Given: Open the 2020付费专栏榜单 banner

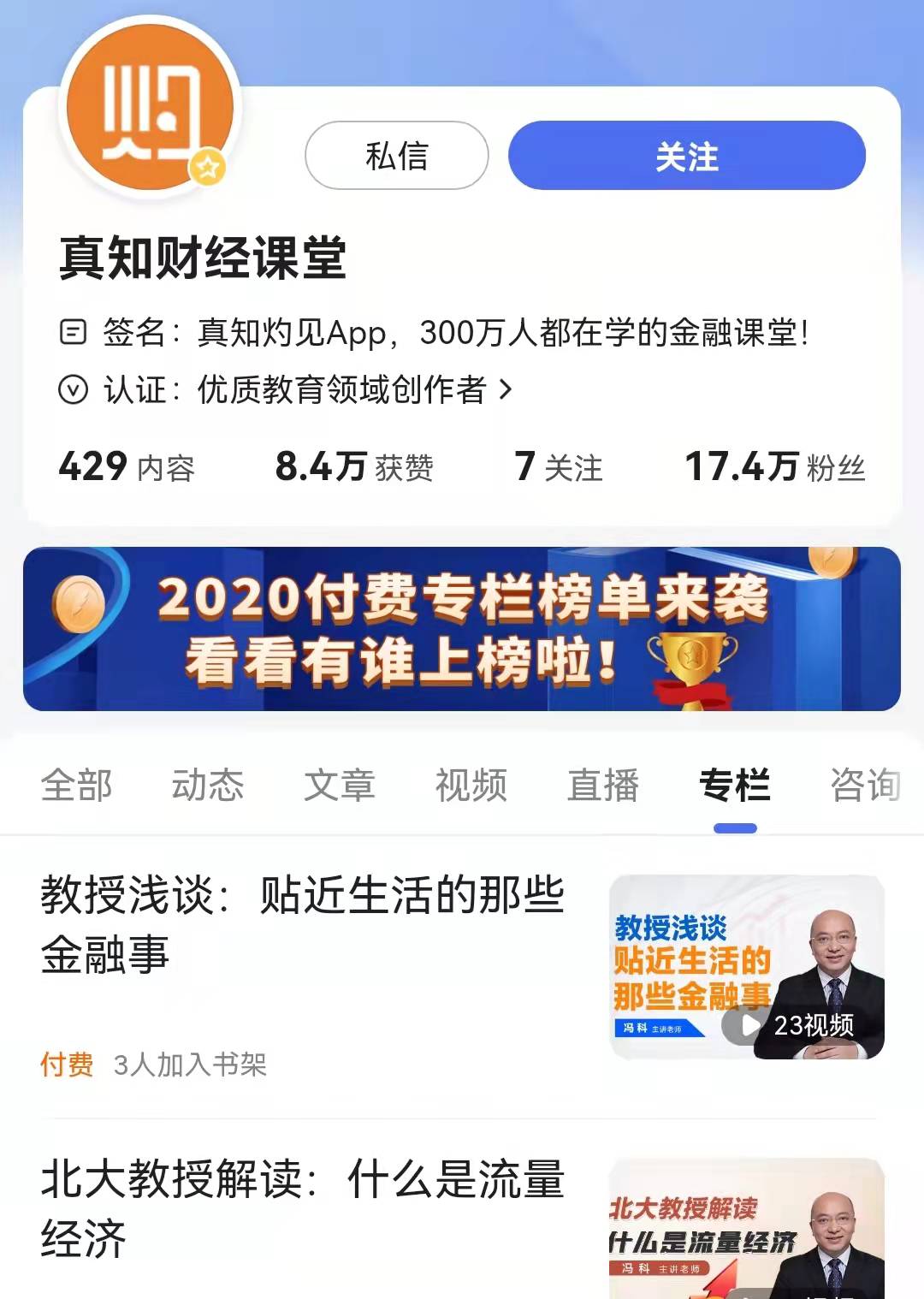Looking at the screenshot, I should [x=462, y=629].
